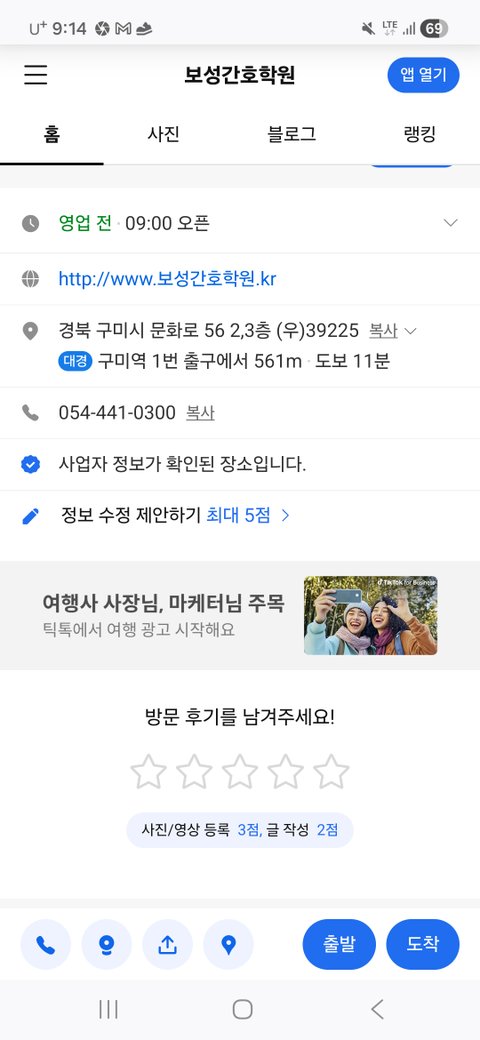Screen dimensions: 480x1040
Task: Copy the phone number 054-441-0300
Action: 200,413
